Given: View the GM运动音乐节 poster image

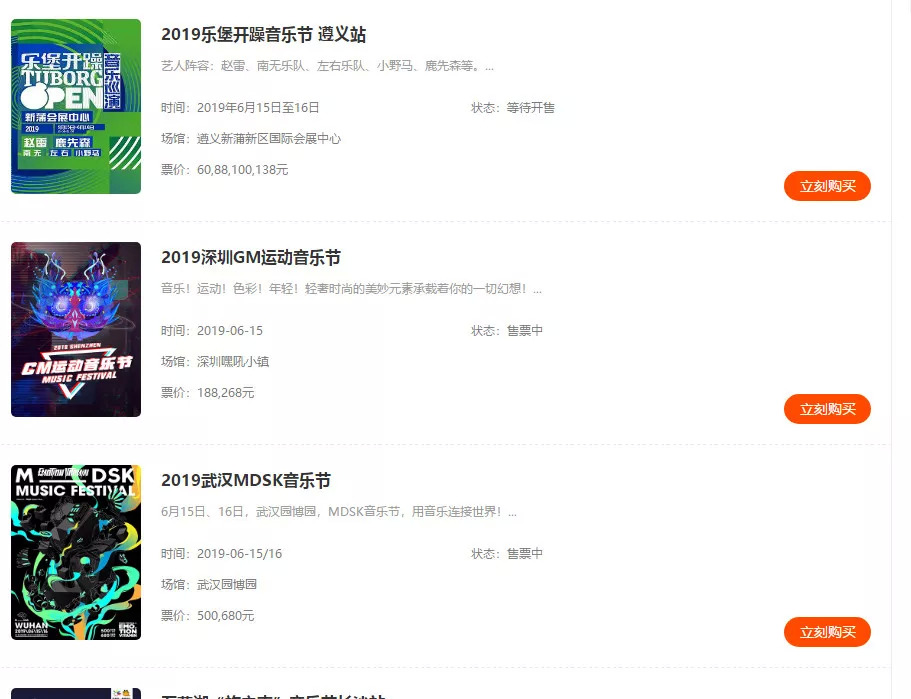Looking at the screenshot, I should click(76, 330).
